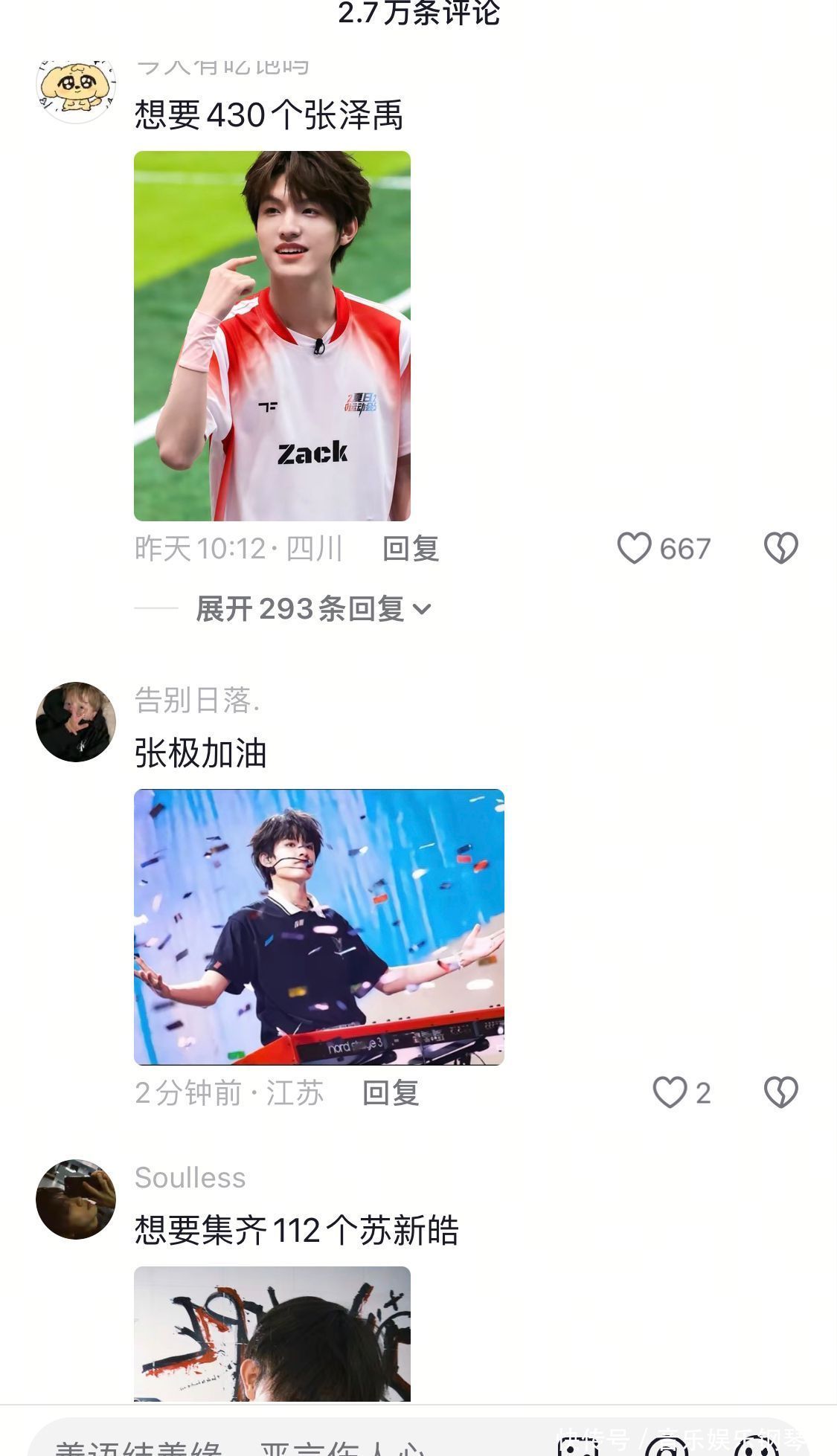
Task: Open Soulless user profile avatar
Action: (x=76, y=1199)
